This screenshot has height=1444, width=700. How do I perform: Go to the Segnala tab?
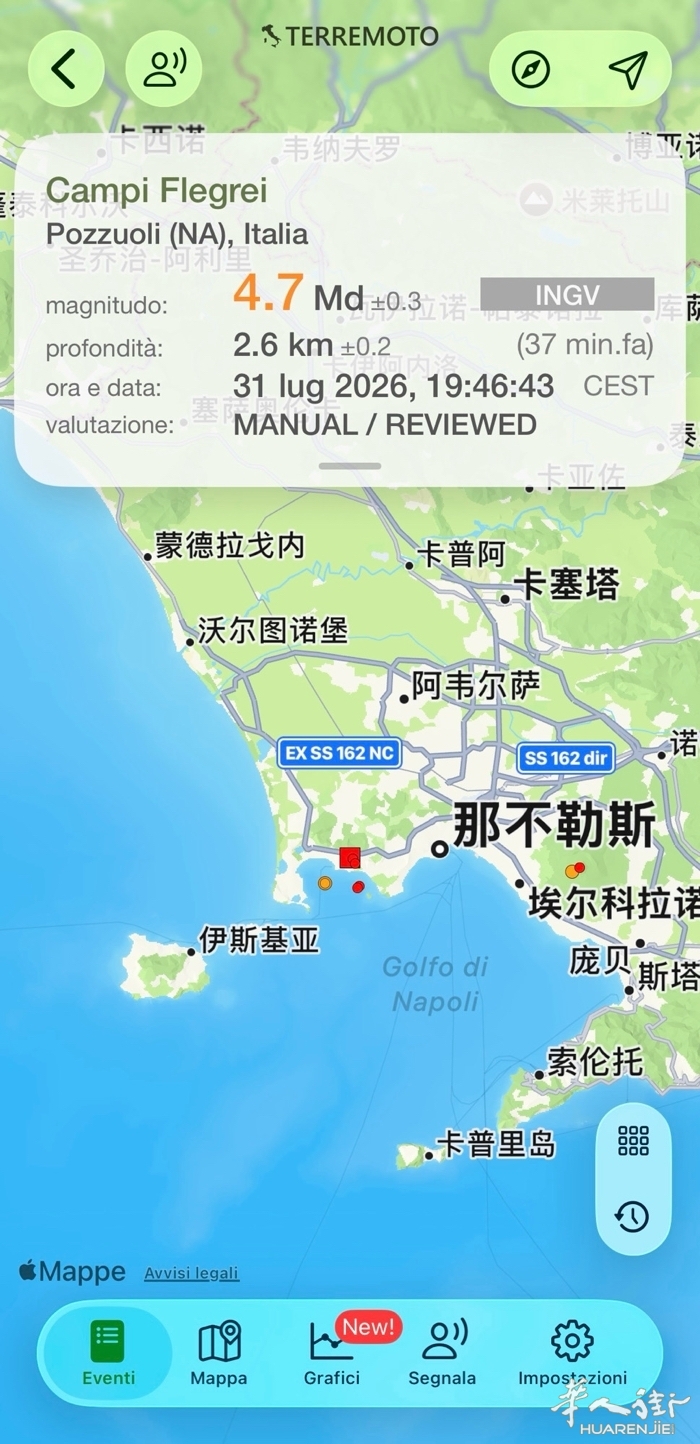442,1354
